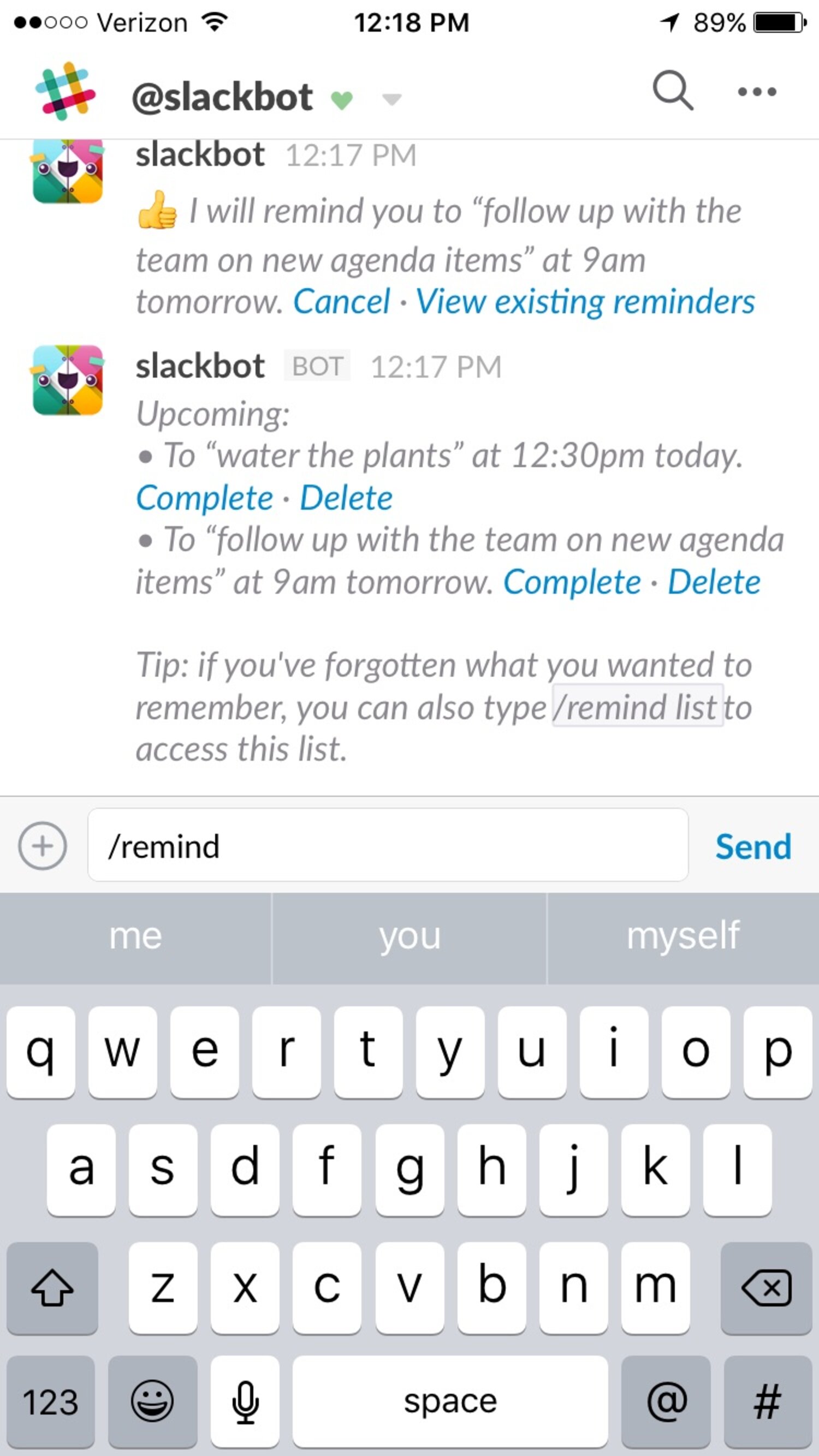This screenshot has width=819, height=1456.
Task: Send the typed /remind command
Action: click(753, 846)
